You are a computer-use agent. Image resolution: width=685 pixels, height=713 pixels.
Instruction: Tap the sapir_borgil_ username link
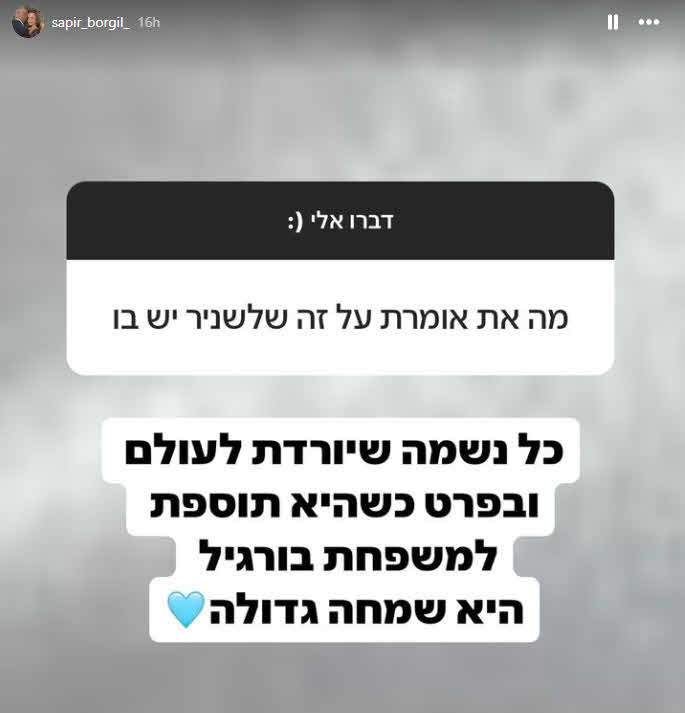[90, 22]
